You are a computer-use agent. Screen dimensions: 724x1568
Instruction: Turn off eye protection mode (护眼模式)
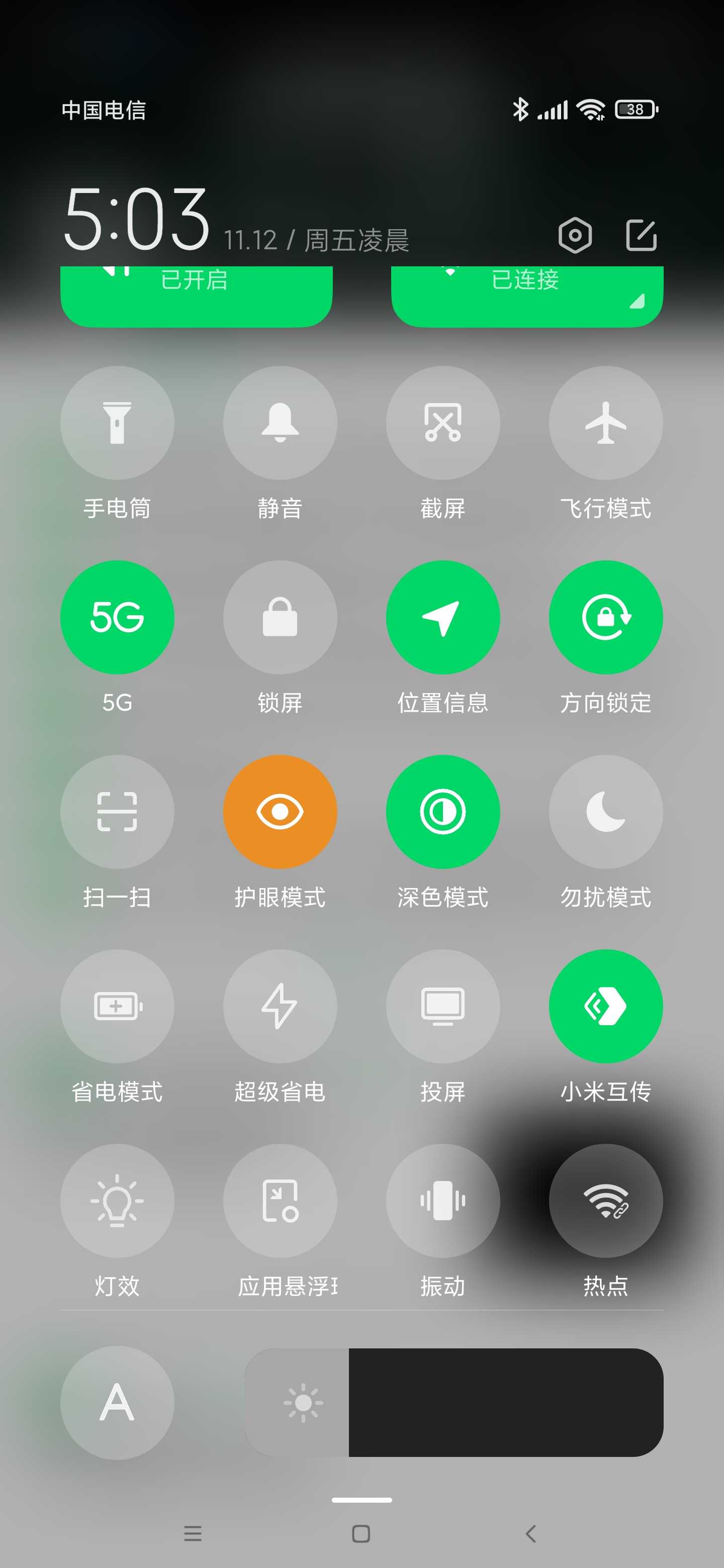(x=280, y=812)
